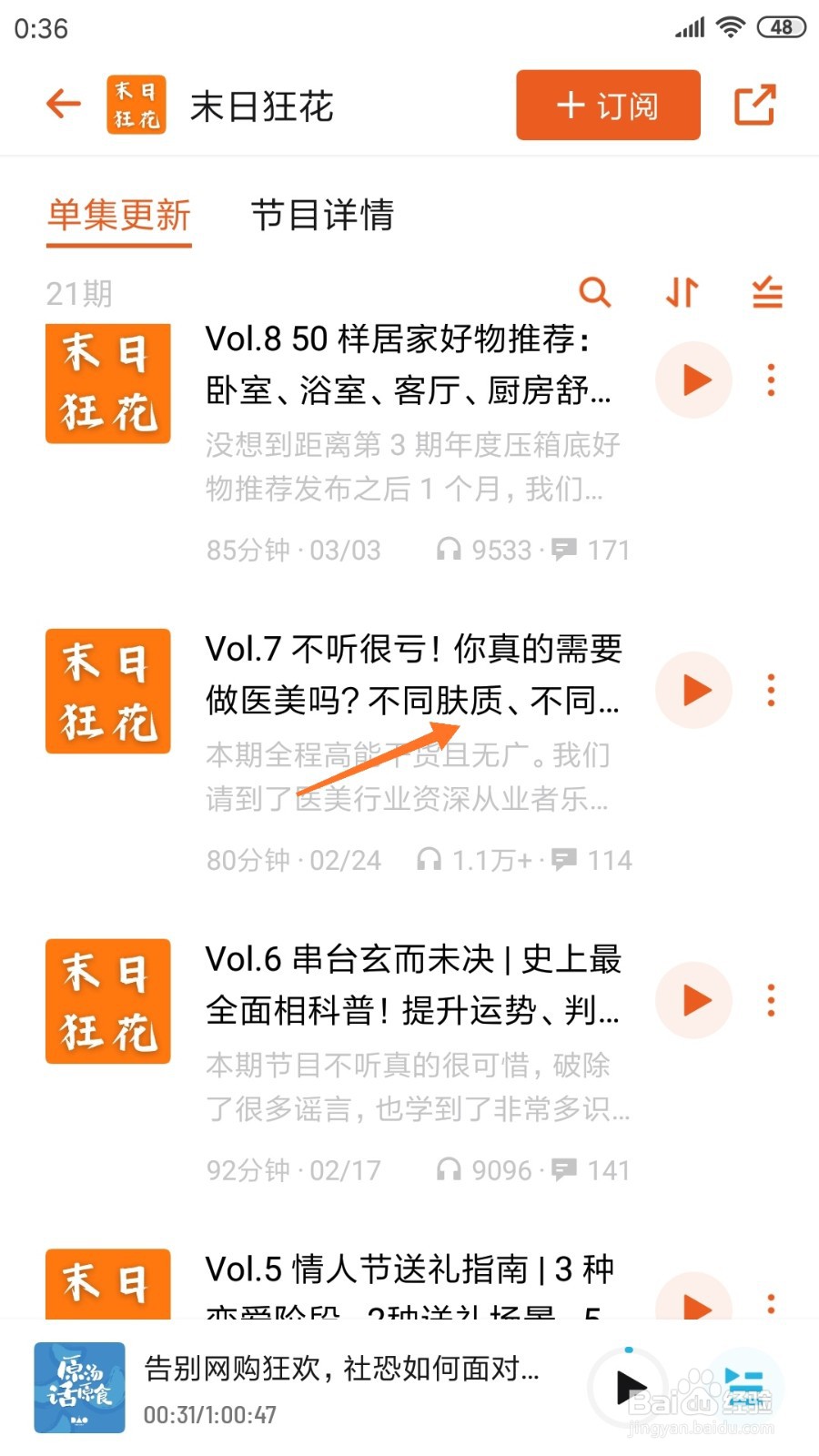Play episode Vol.8 居家好物推荐
Viewport: 819px width, 1456px height.
[693, 380]
